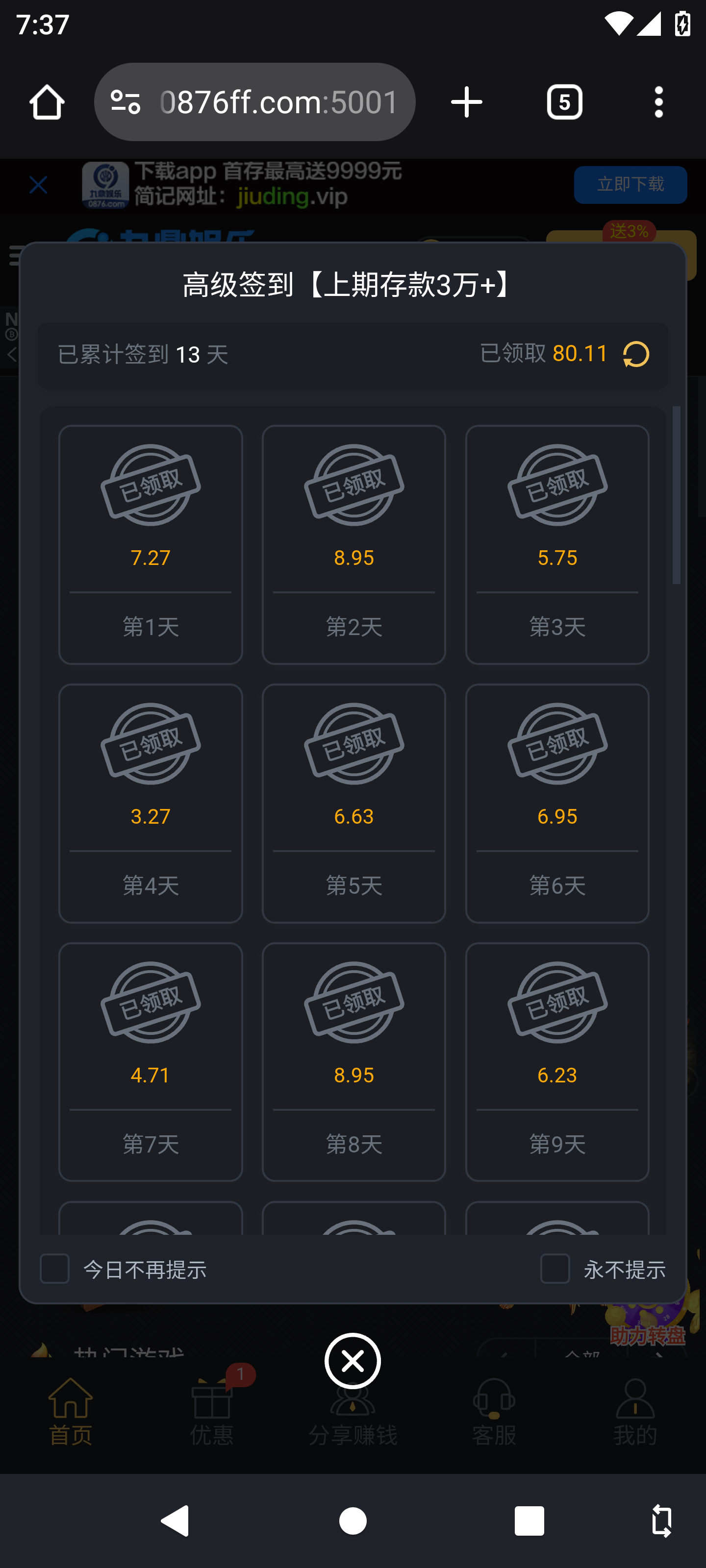Select the 第5天 reward card
This screenshot has width=706, height=1568.
(x=353, y=803)
